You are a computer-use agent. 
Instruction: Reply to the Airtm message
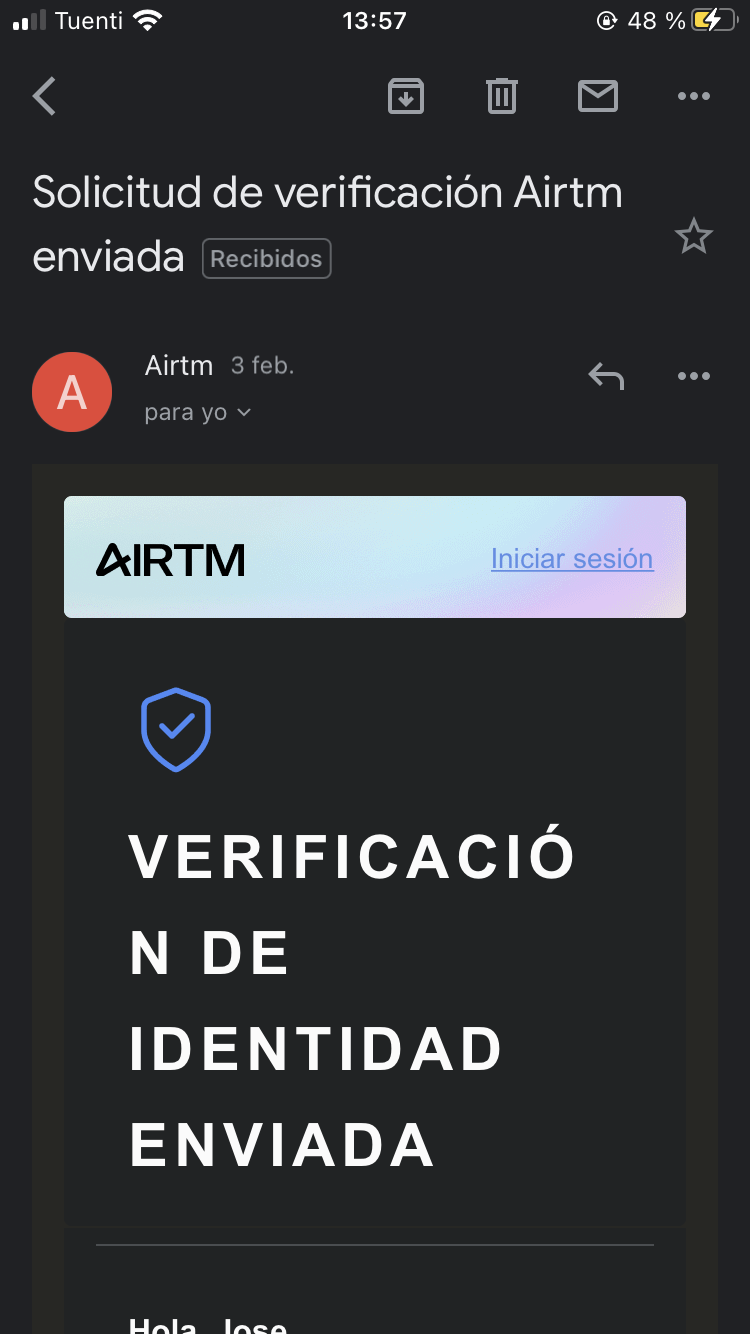tap(606, 376)
